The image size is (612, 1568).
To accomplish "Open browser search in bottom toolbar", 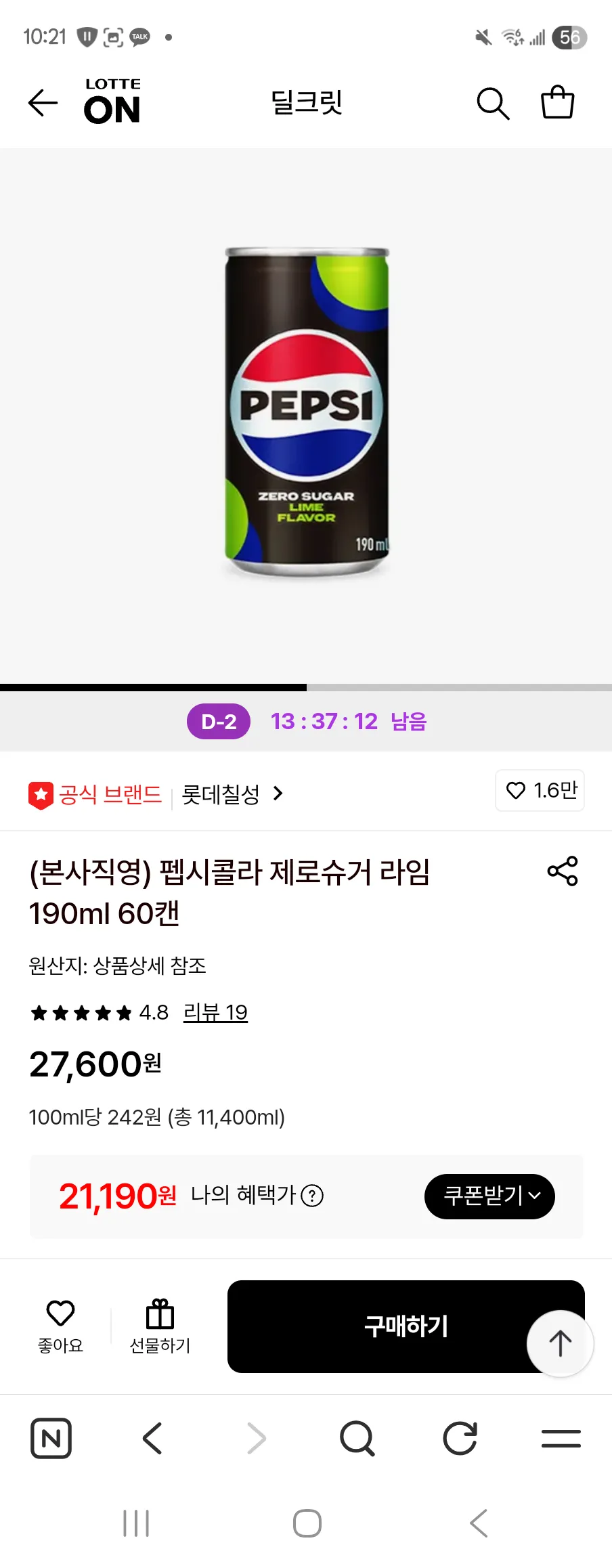I will tap(357, 1438).
